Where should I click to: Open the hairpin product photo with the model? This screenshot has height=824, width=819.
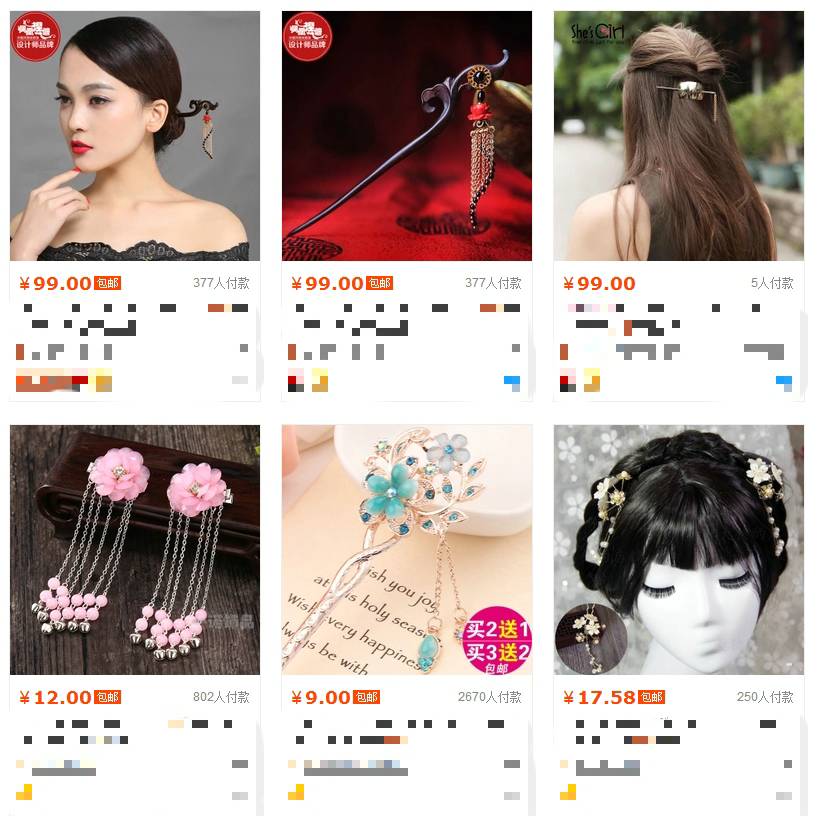pos(135,136)
